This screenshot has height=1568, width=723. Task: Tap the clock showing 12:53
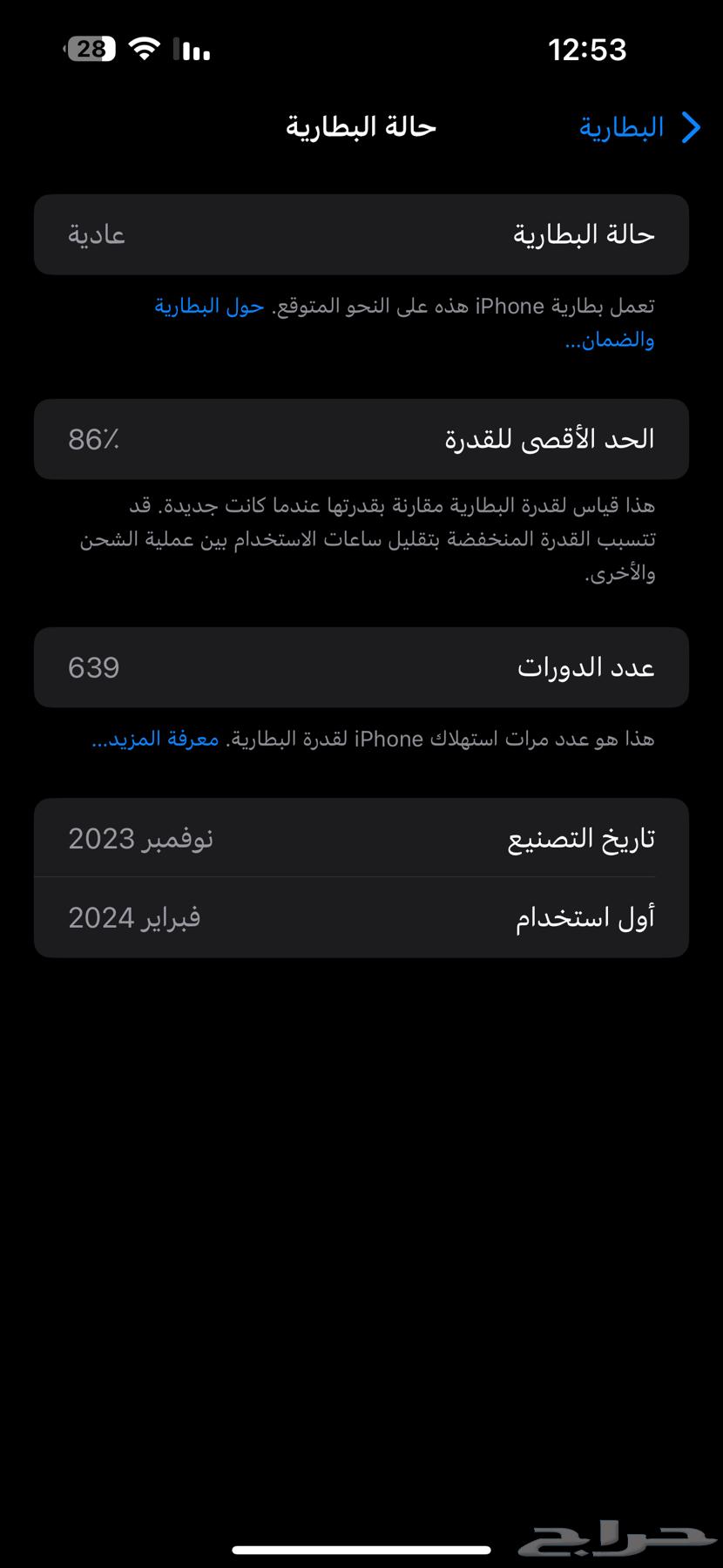[590, 50]
